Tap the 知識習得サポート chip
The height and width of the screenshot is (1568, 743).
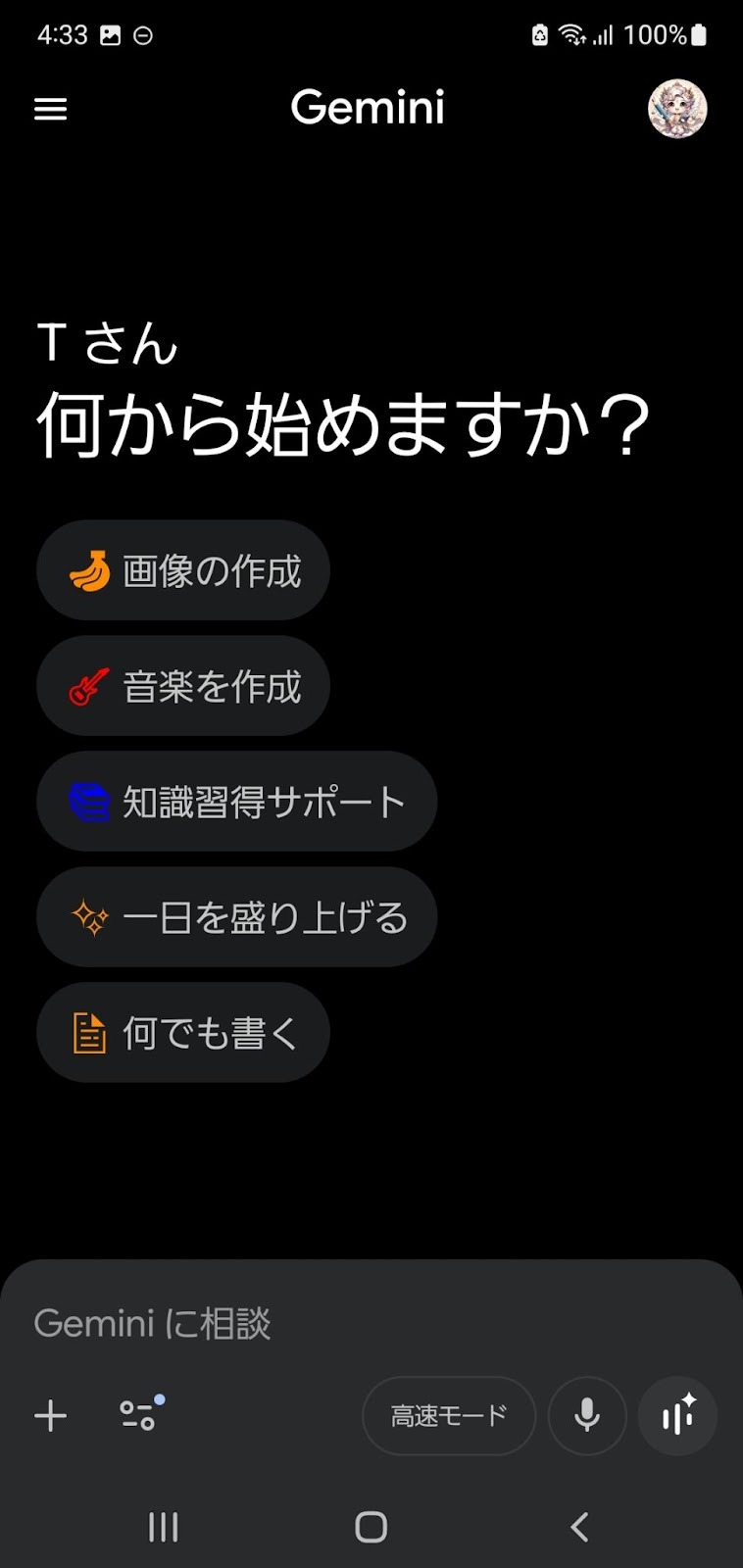click(236, 802)
